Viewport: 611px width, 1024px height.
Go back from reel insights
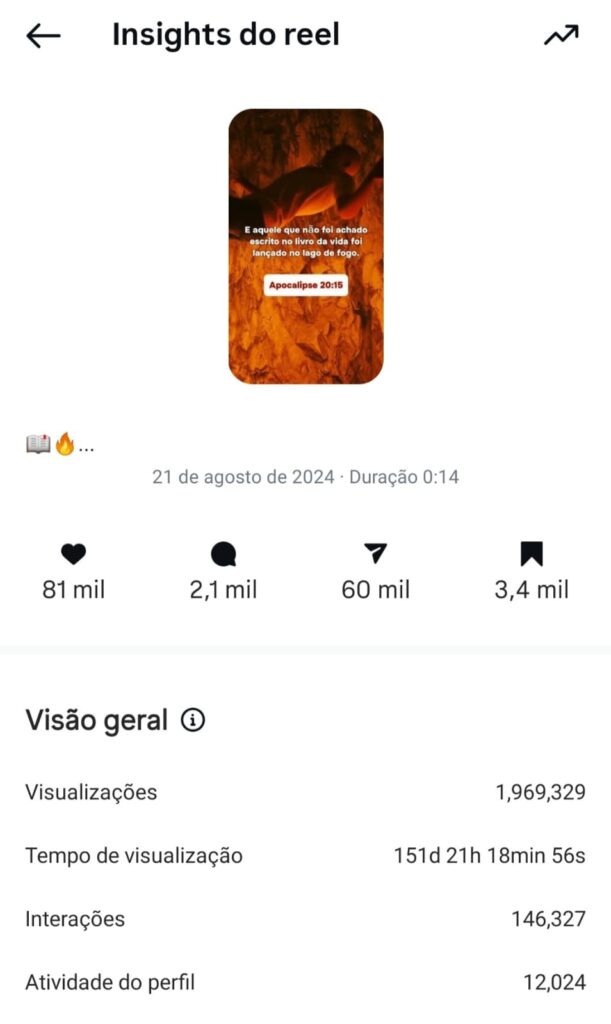click(x=43, y=36)
